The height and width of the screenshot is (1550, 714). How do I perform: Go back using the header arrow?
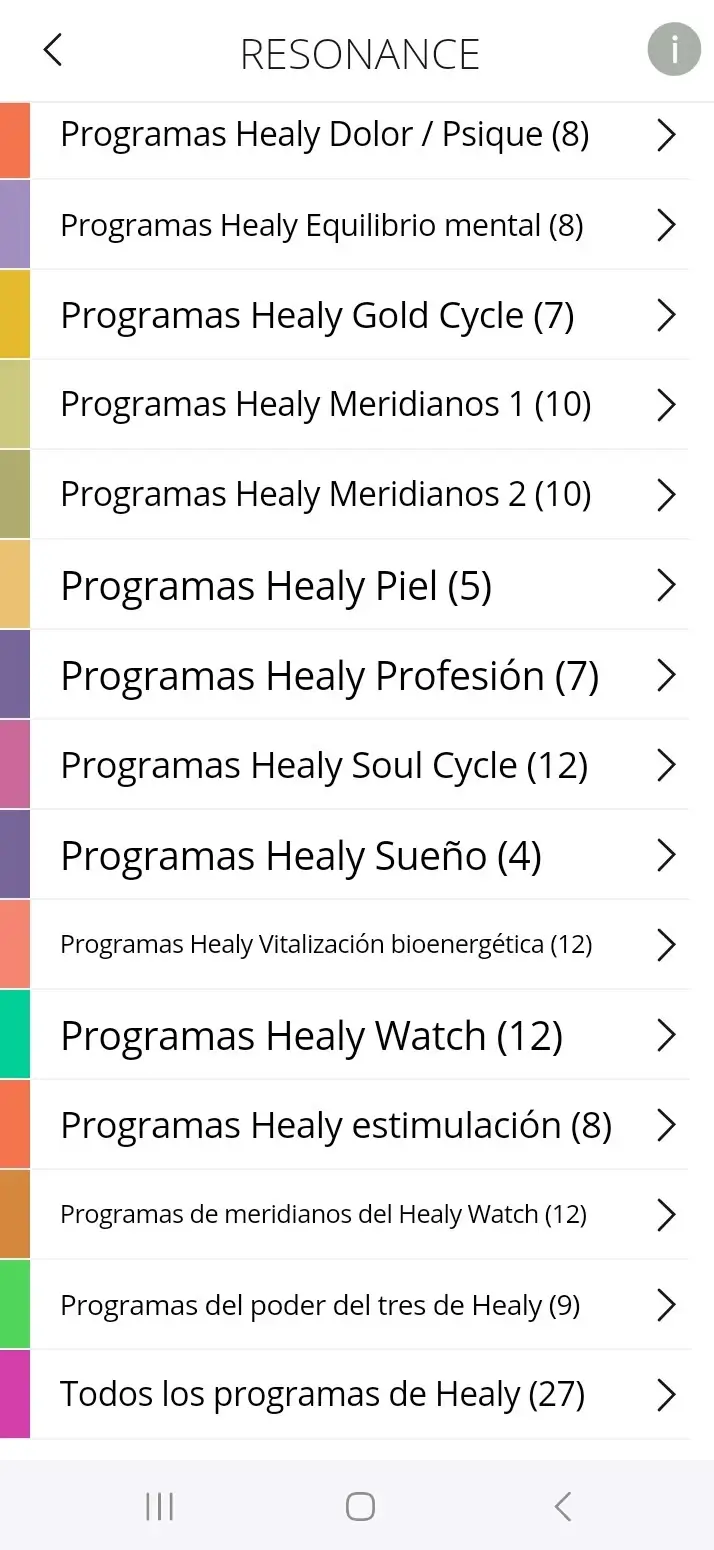pos(53,50)
